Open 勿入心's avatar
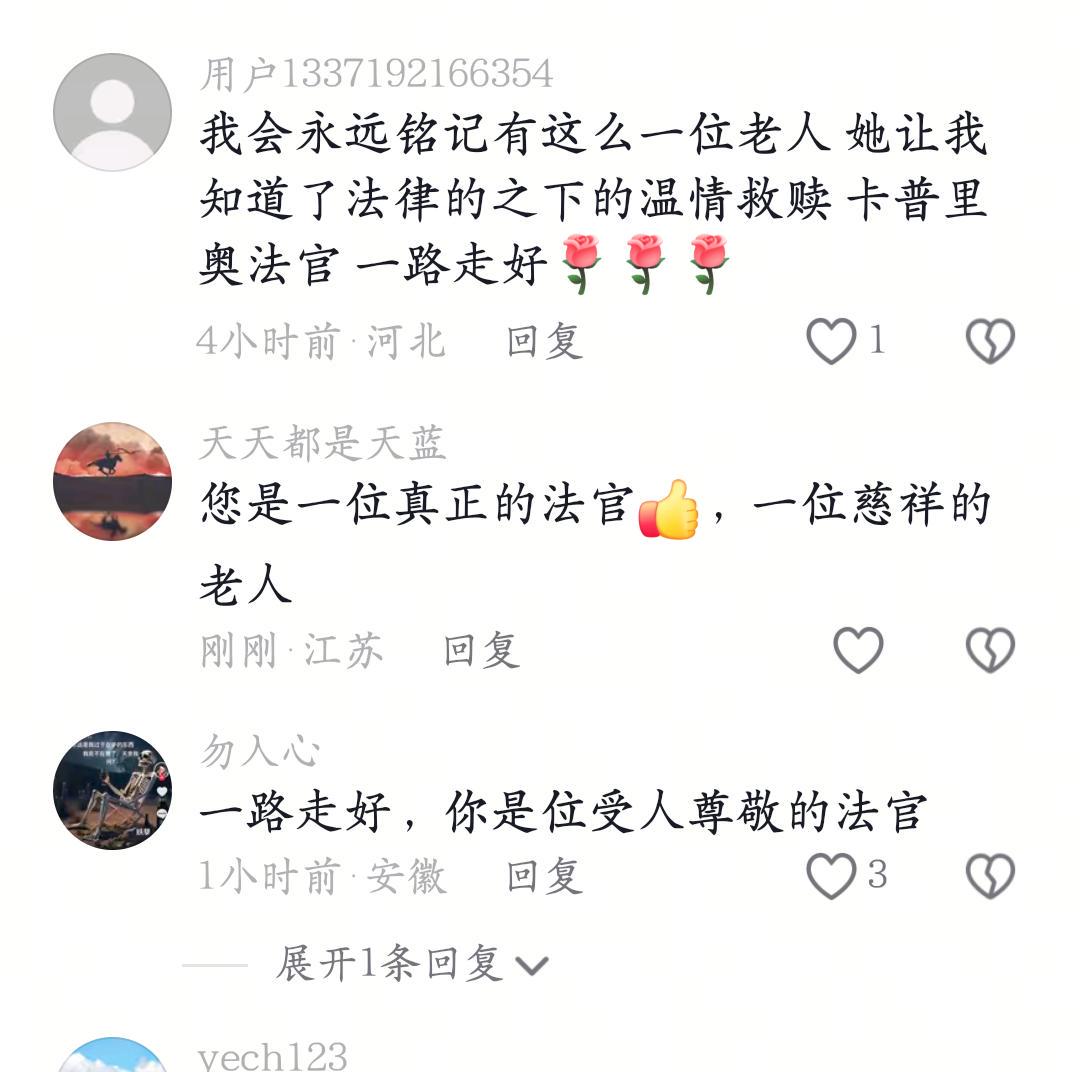The height and width of the screenshot is (1072, 1080). [112, 790]
